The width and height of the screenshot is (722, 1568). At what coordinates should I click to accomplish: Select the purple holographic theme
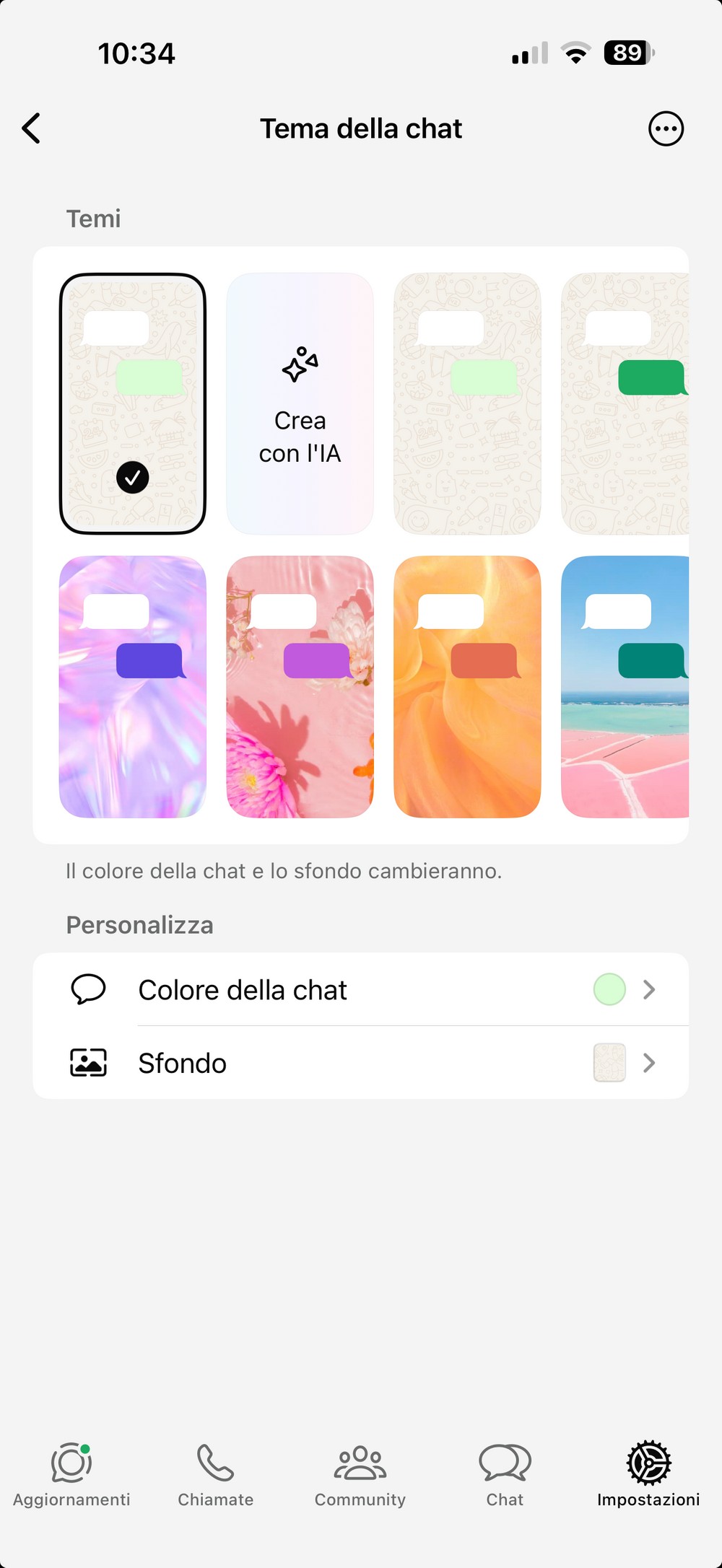[x=133, y=686]
